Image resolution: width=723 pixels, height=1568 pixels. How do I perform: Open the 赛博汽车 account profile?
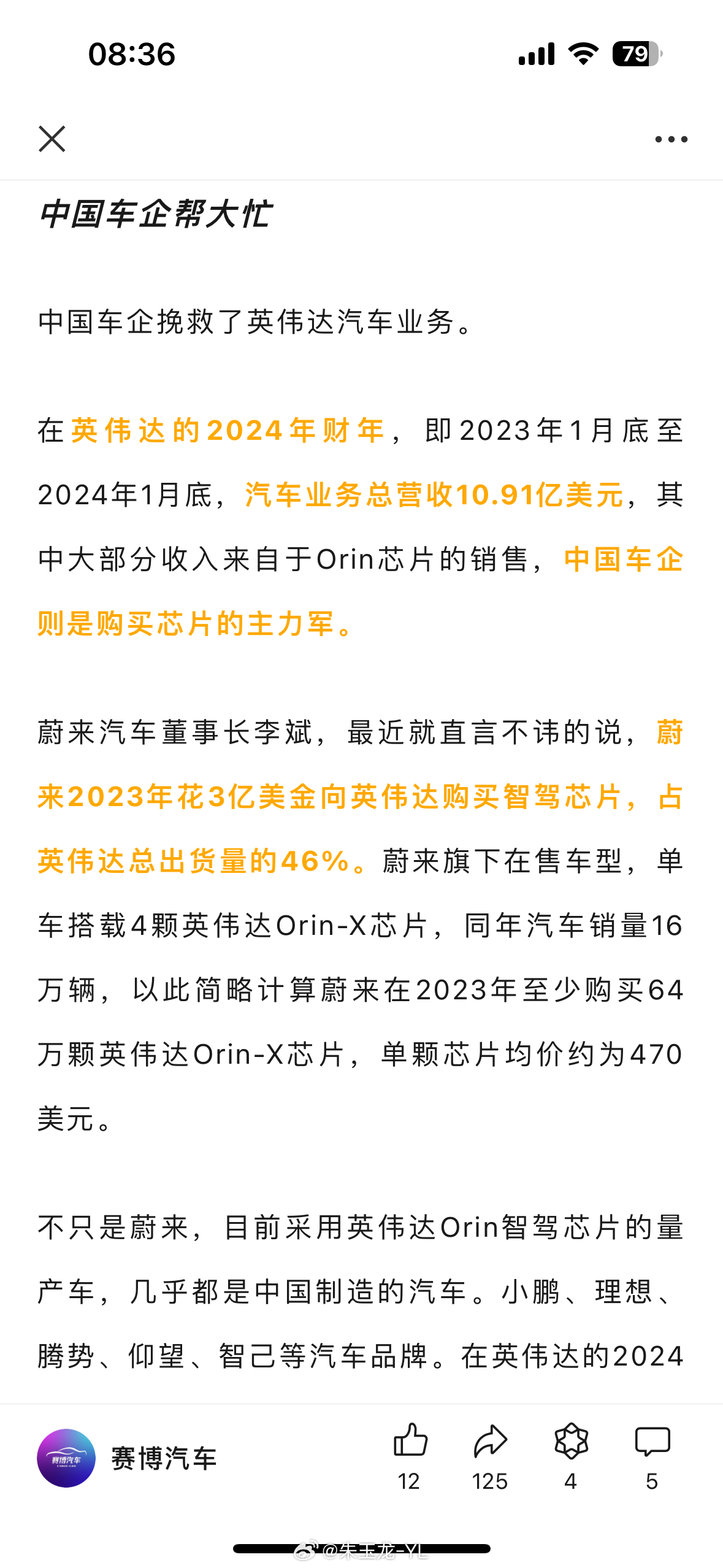tap(127, 1458)
